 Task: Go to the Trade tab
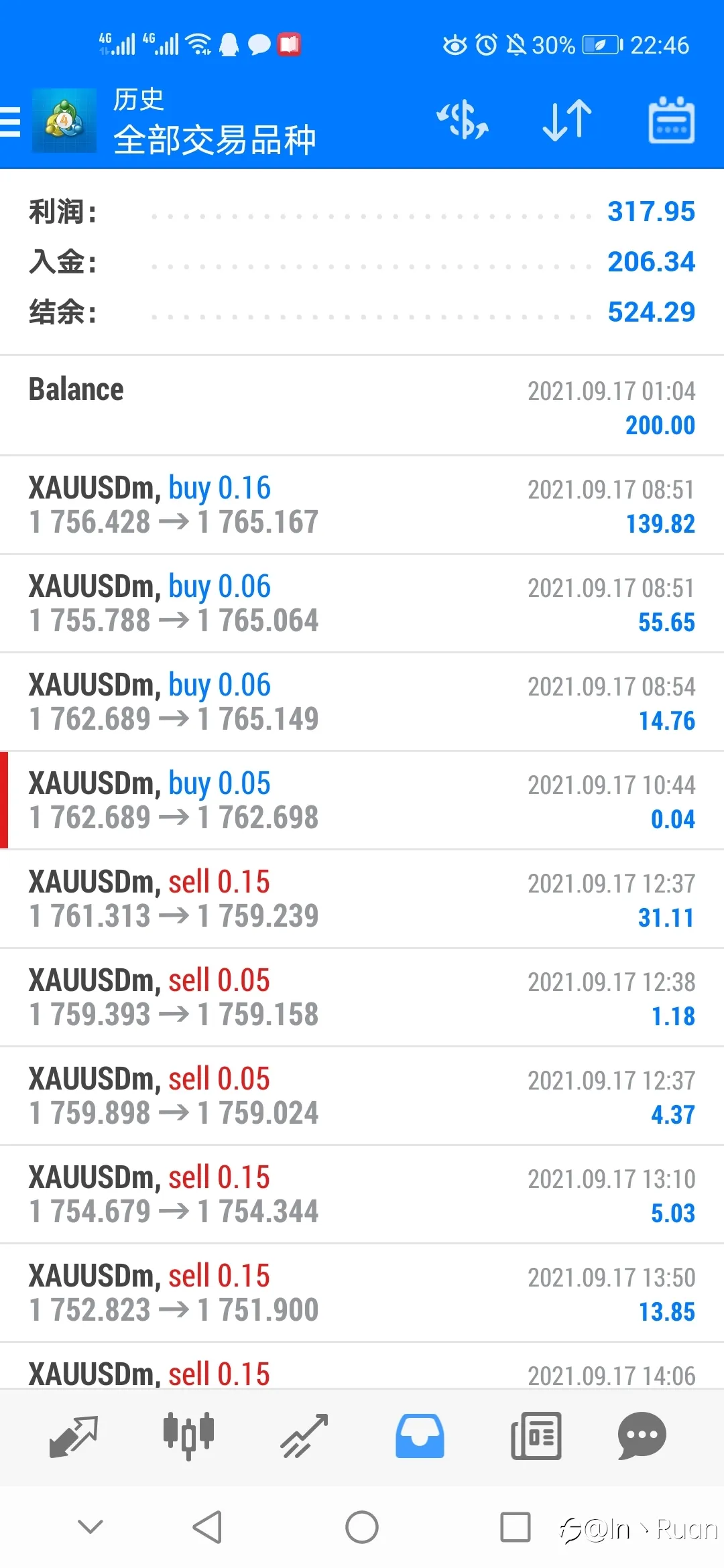[304, 1437]
